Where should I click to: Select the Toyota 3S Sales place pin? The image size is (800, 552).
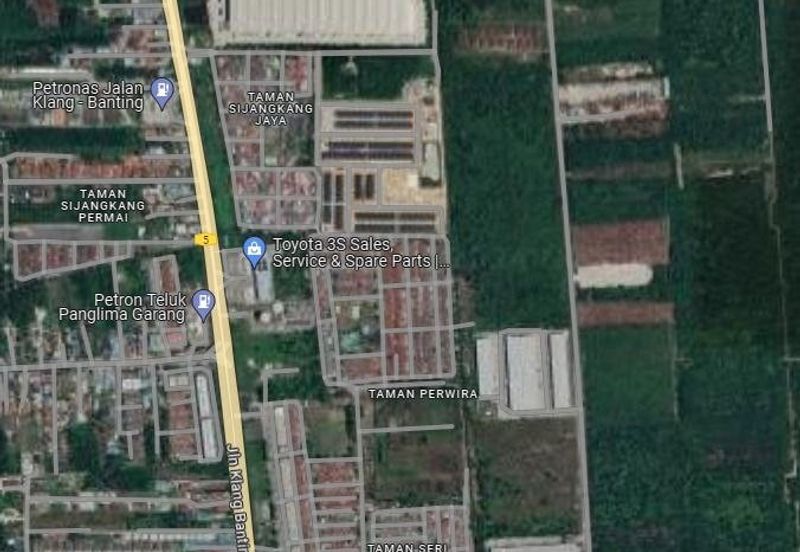(254, 250)
